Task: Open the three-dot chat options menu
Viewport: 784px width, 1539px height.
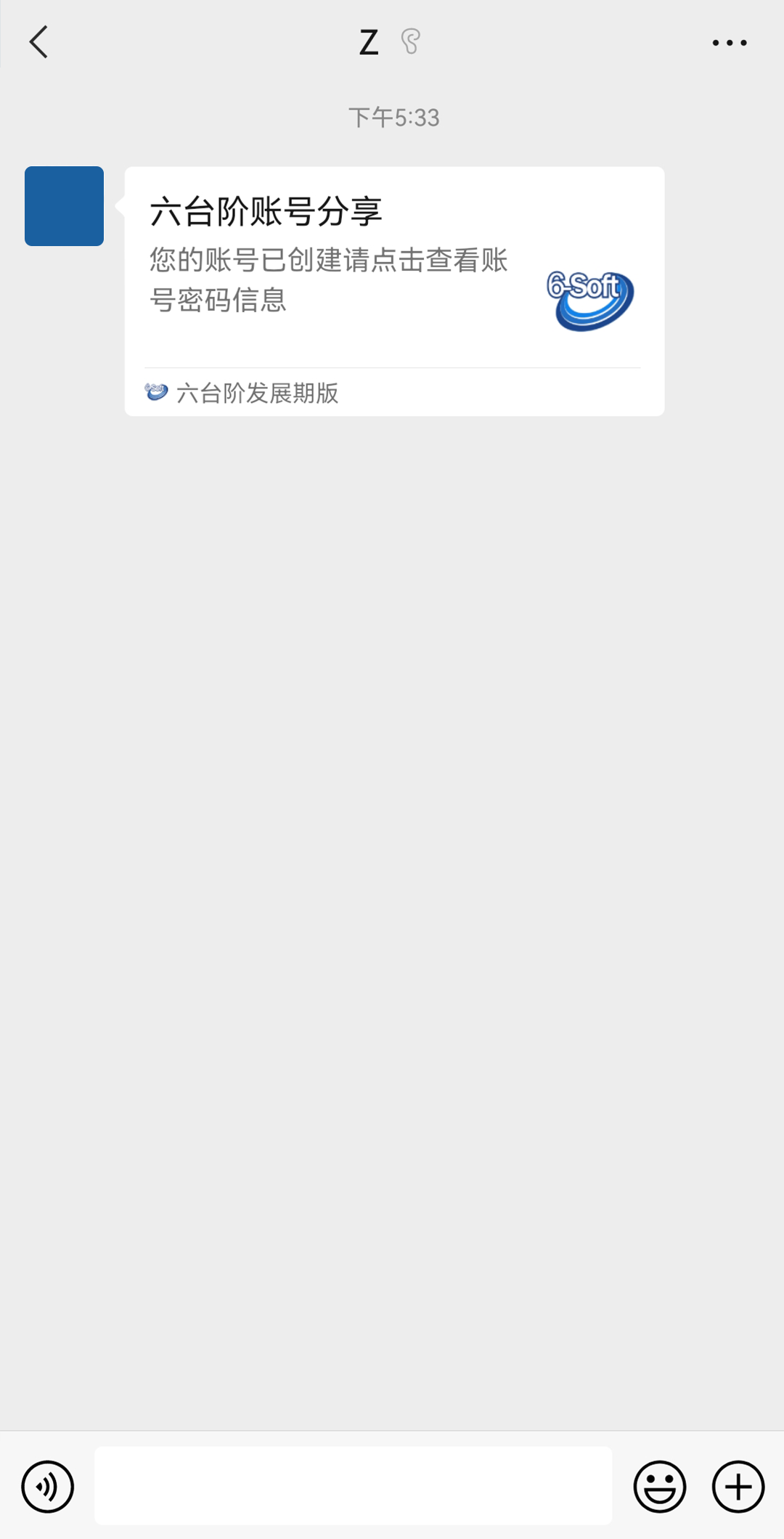Action: point(729,43)
